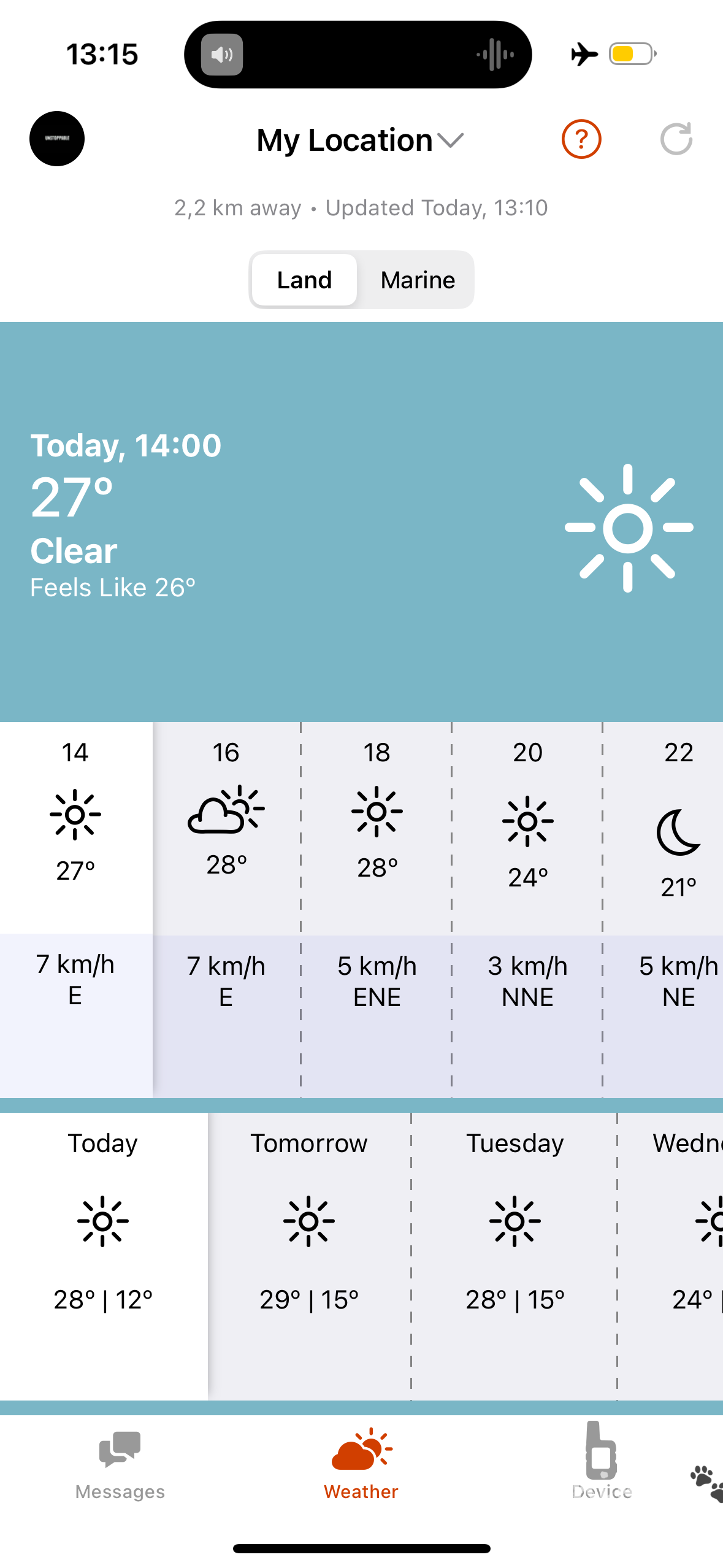Switch to the Marine forecast

pos(417,280)
